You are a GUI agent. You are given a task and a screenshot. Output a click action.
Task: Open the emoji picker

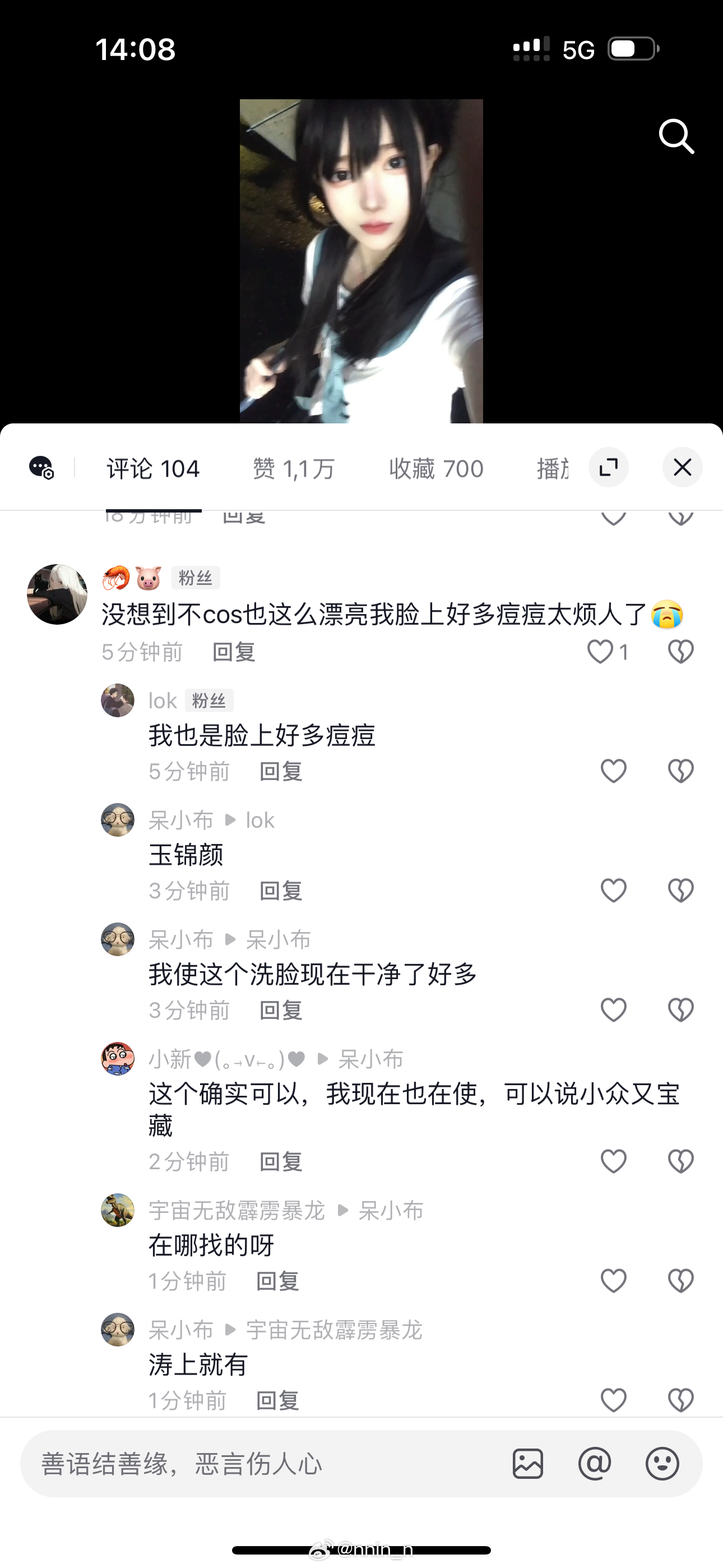click(x=662, y=1463)
